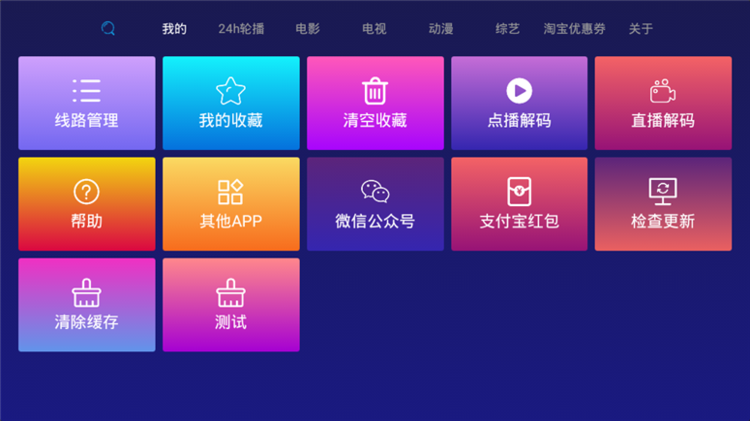Viewport: 750px width, 421px height.
Task: Tap the 清除缓存 tile
Action: (87, 305)
